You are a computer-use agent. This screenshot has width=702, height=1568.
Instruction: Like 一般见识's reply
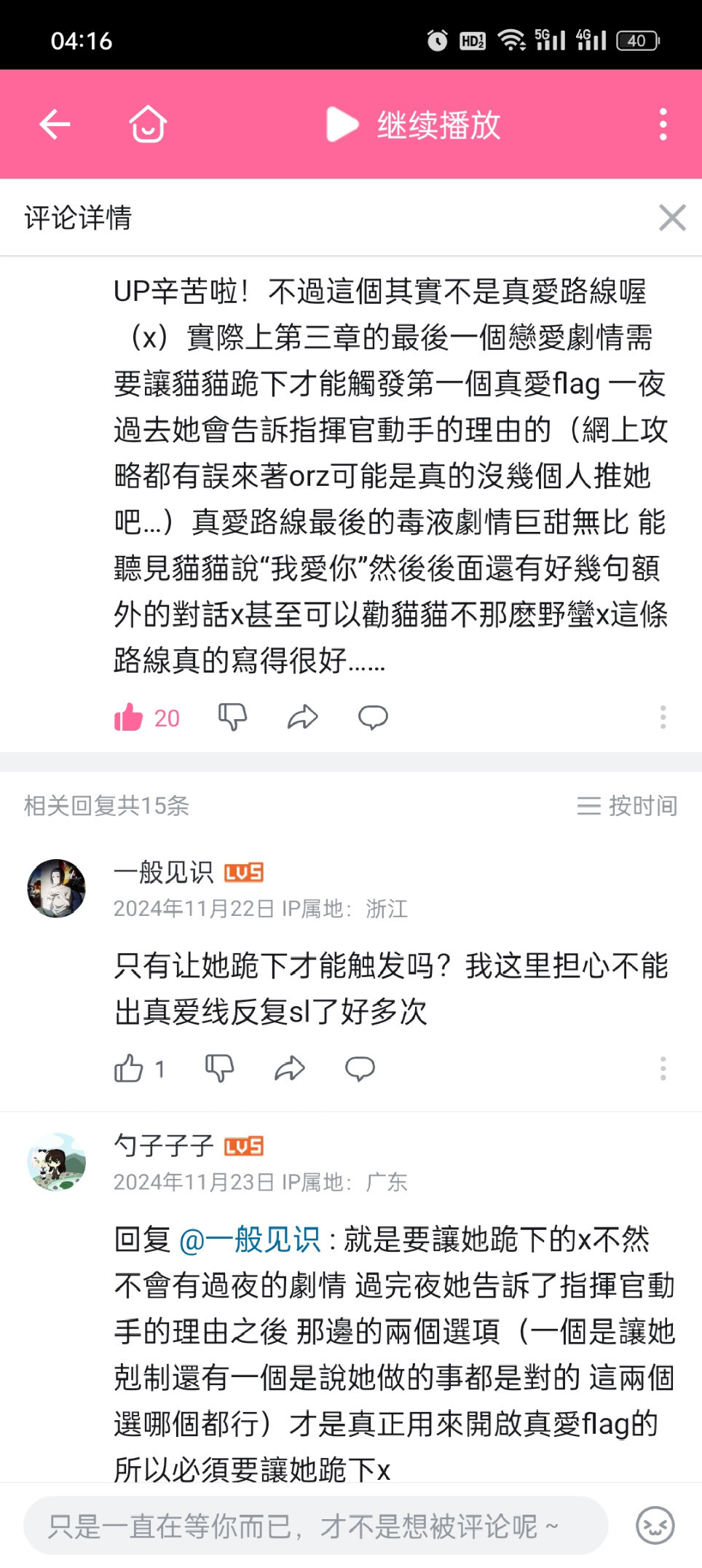point(130,1069)
